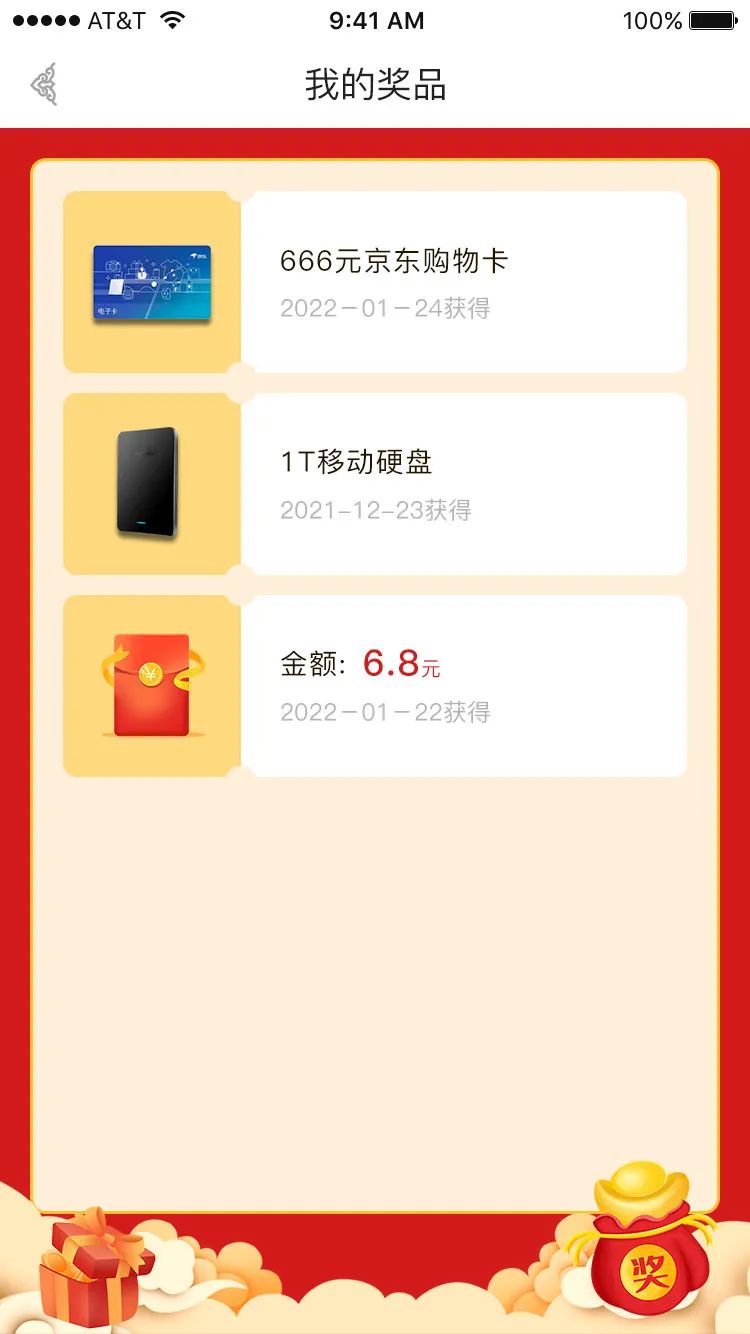750x1334 pixels.
Task: Tap the AT&T signal dots indicator
Action: click(44, 18)
